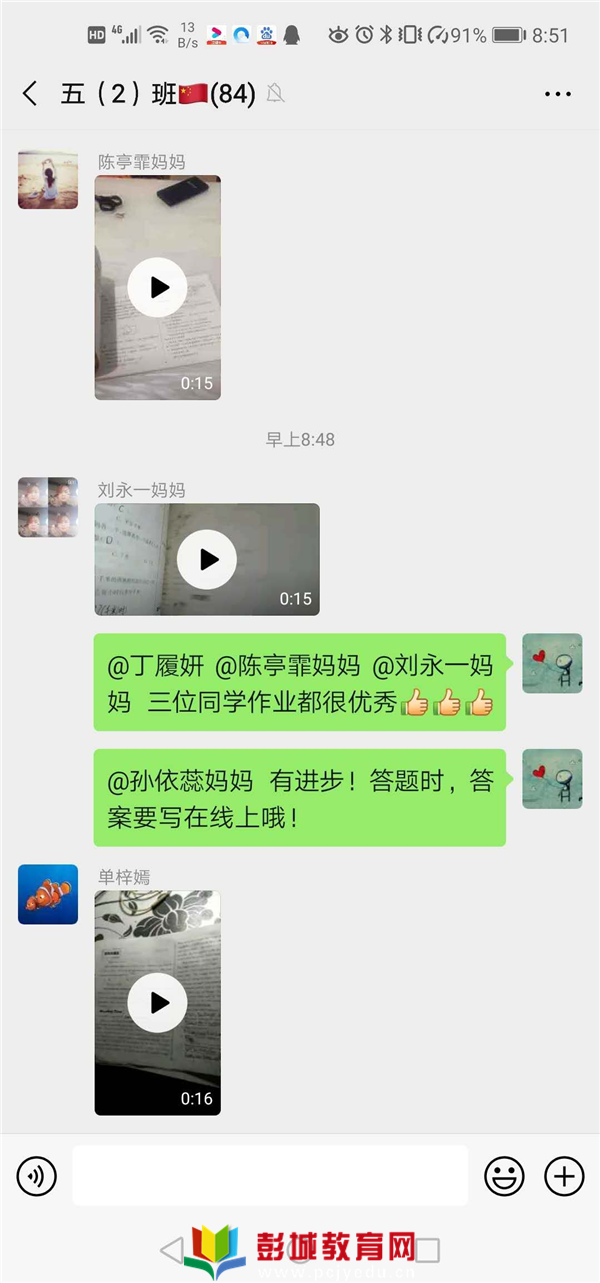Go back from 五（2）班 chat
The height and width of the screenshot is (1283, 600).
30,94
